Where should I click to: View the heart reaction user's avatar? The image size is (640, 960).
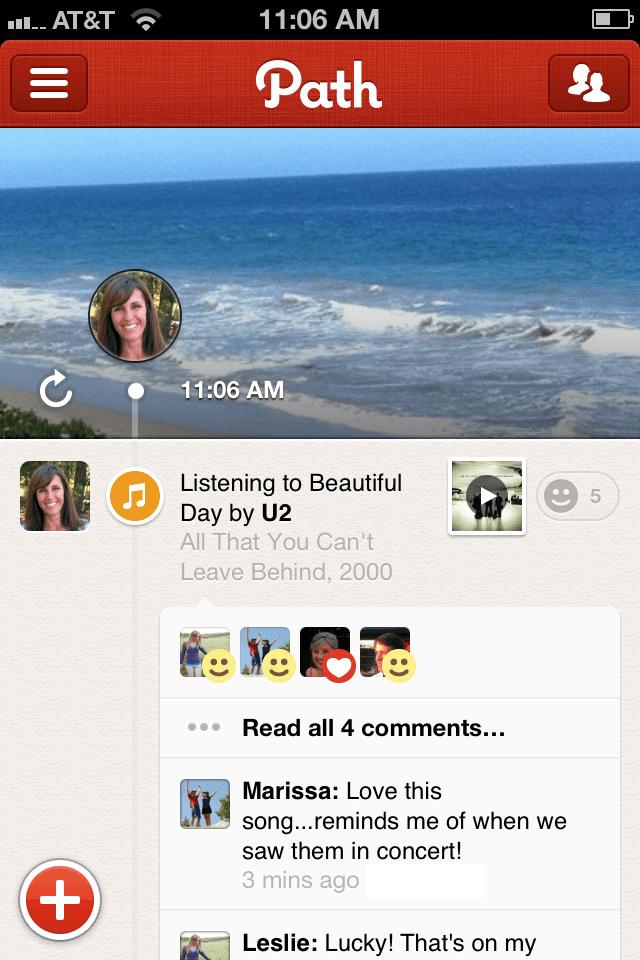[325, 652]
